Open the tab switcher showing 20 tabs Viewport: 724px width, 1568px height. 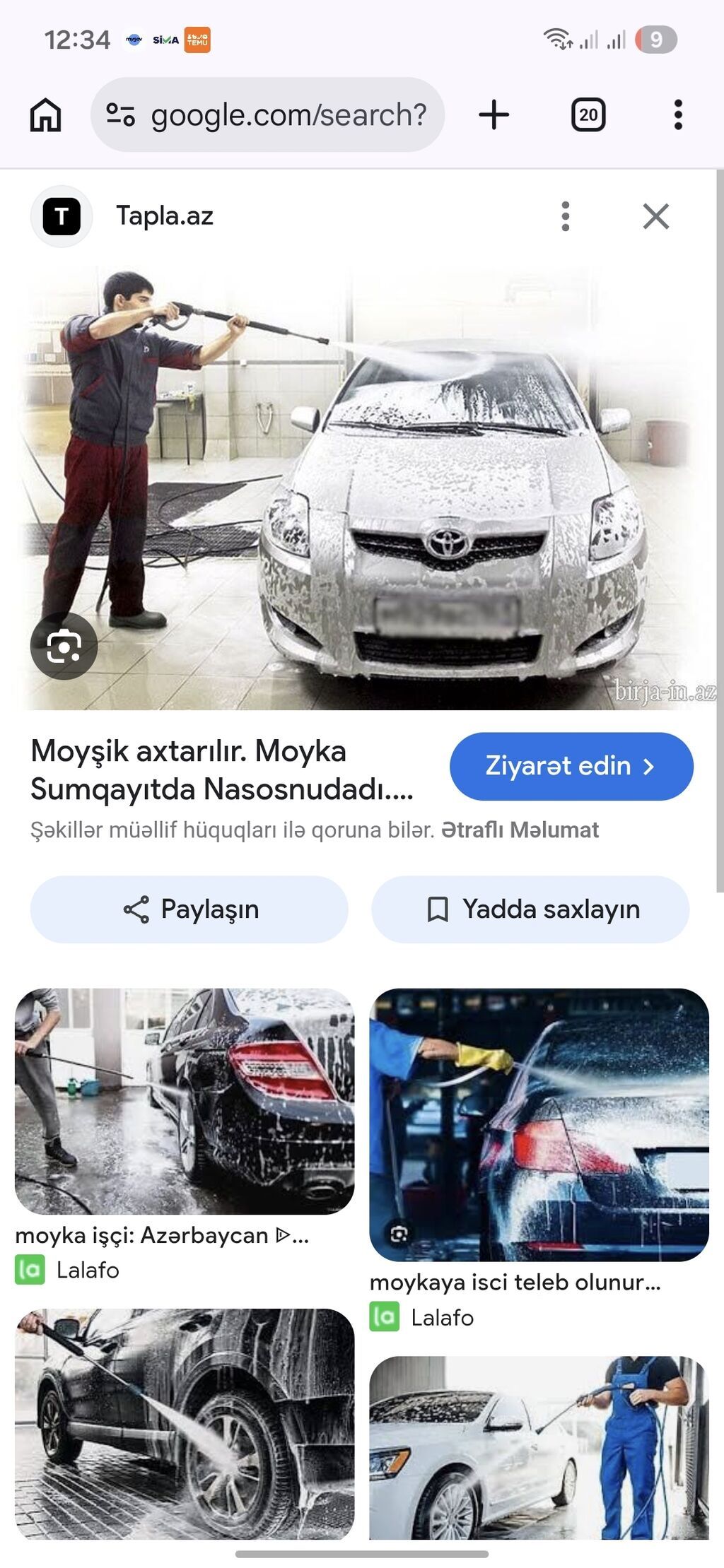588,114
